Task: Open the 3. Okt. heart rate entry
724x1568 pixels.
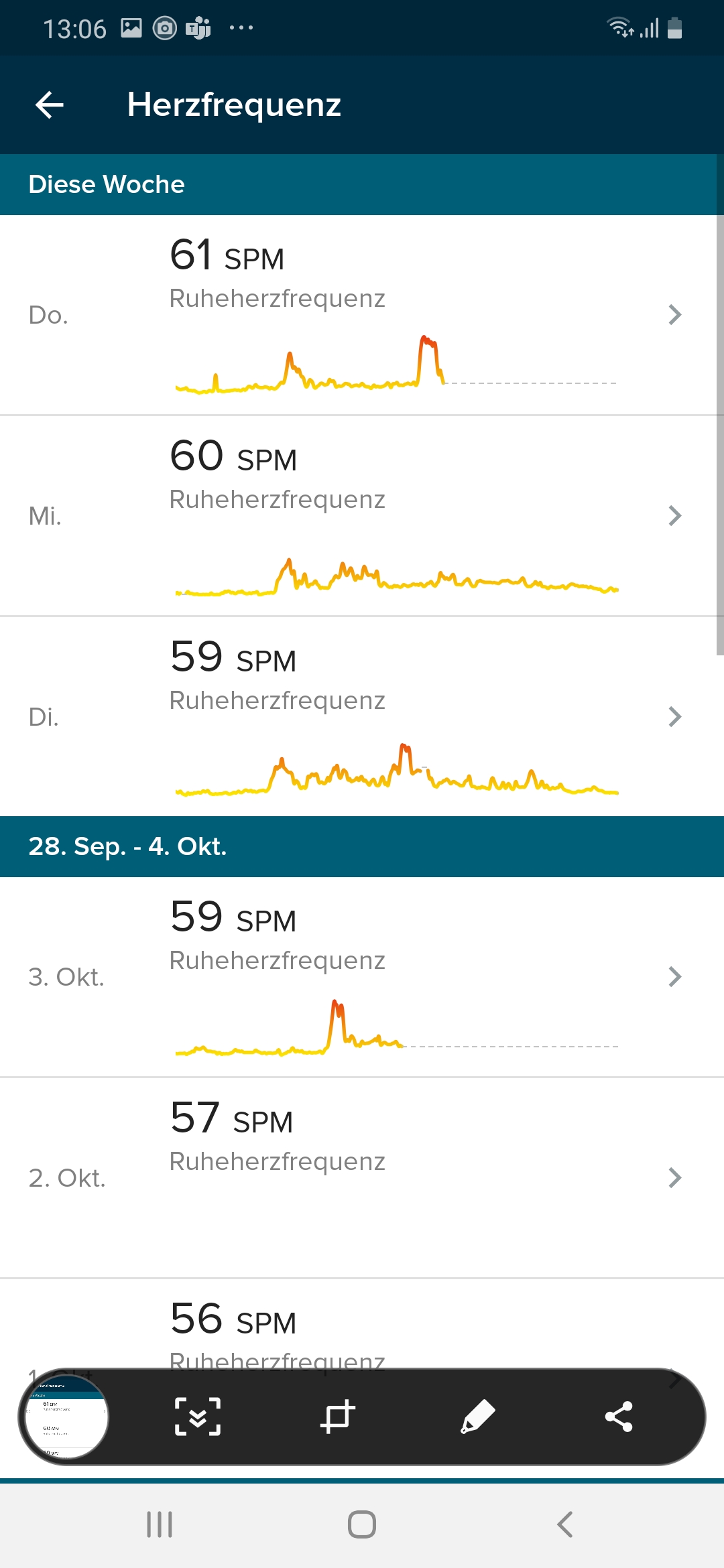Action: click(x=362, y=977)
